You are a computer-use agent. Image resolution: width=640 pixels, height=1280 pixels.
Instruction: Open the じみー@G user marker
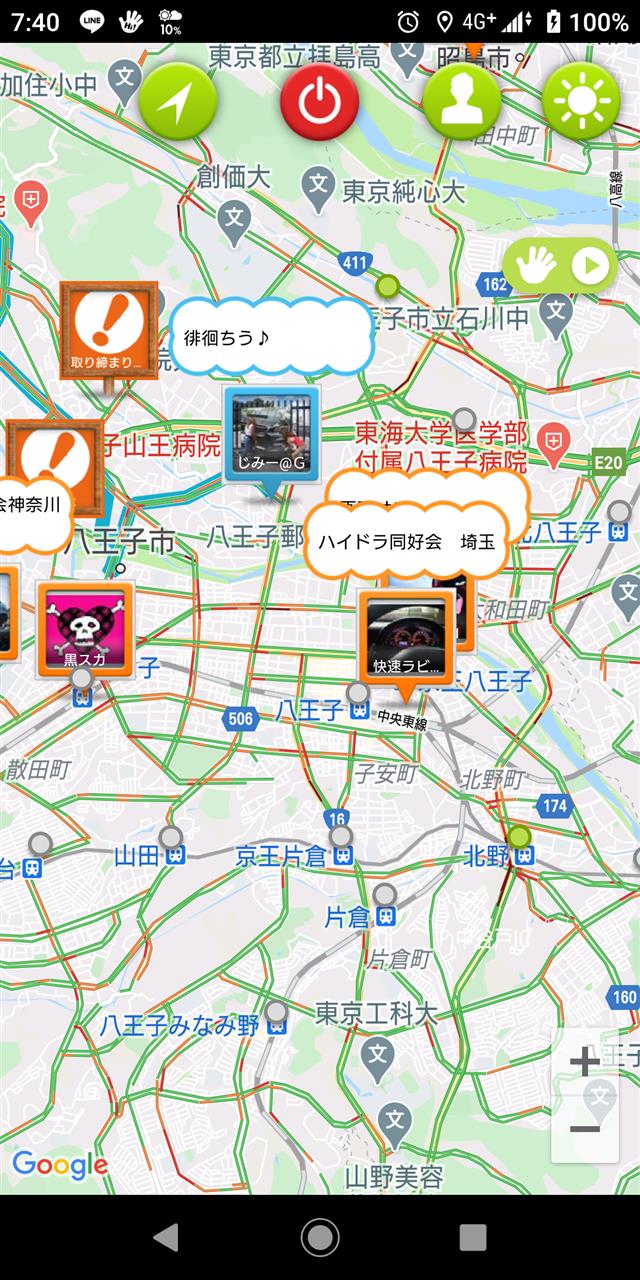(x=271, y=436)
